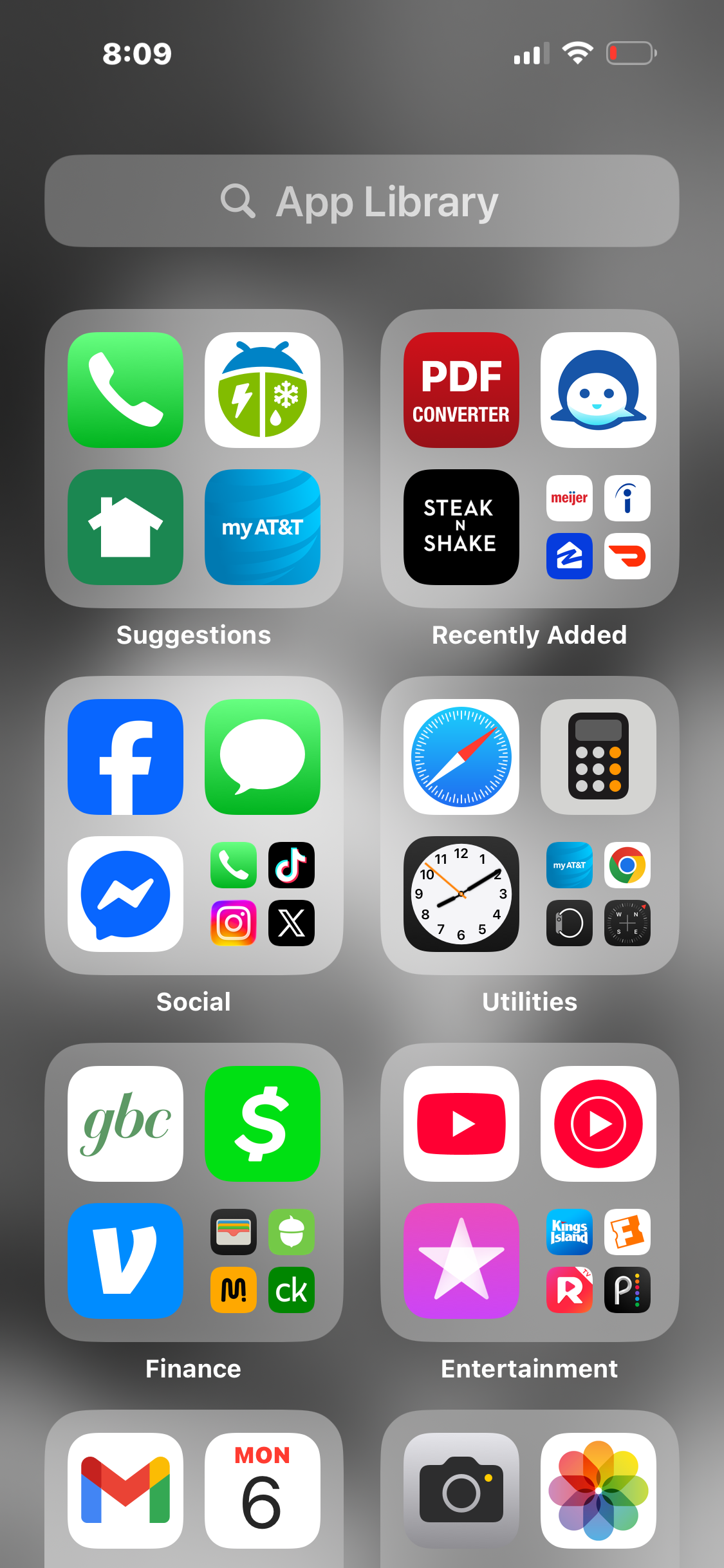724x1568 pixels.
Task: Launch the Safari browser
Action: click(461, 757)
